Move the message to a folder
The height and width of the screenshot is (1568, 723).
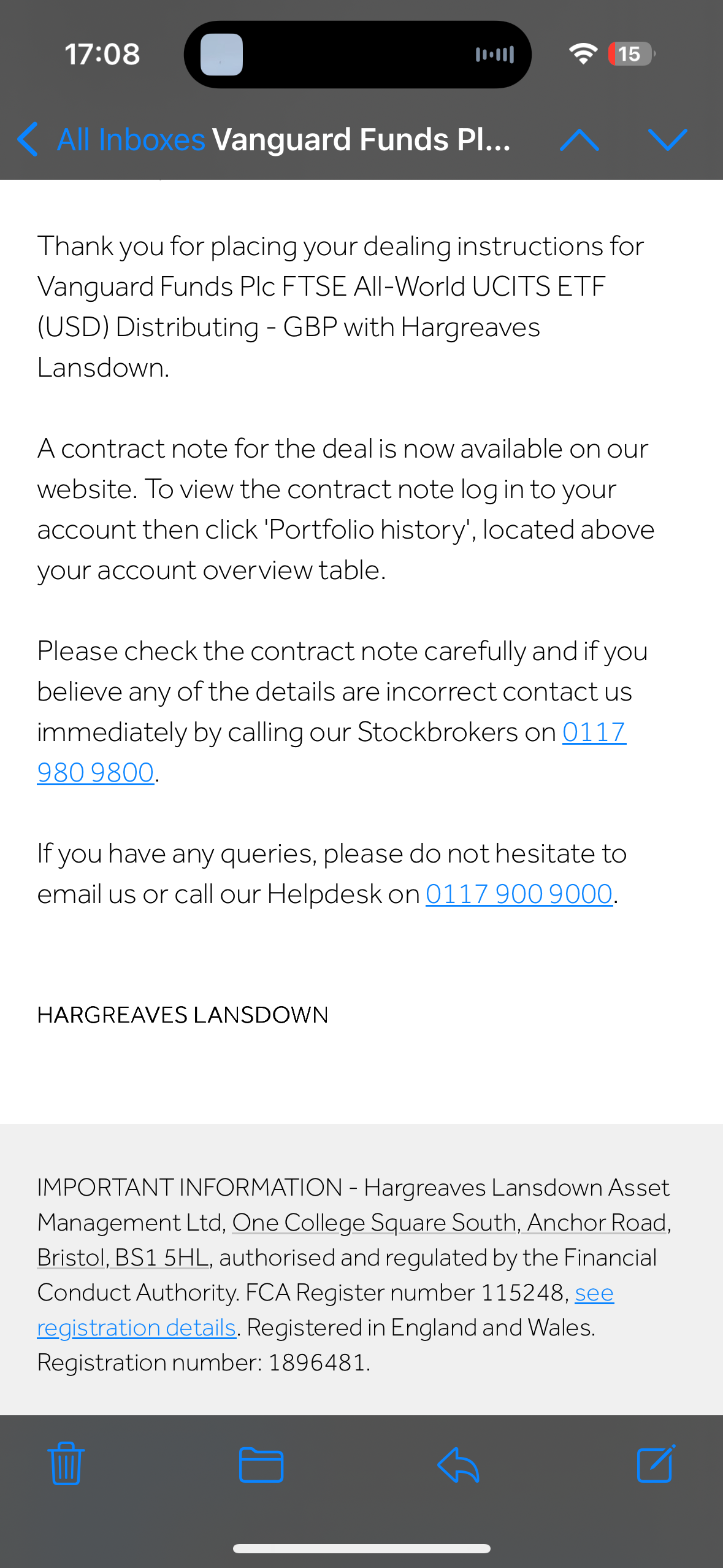(x=261, y=1464)
